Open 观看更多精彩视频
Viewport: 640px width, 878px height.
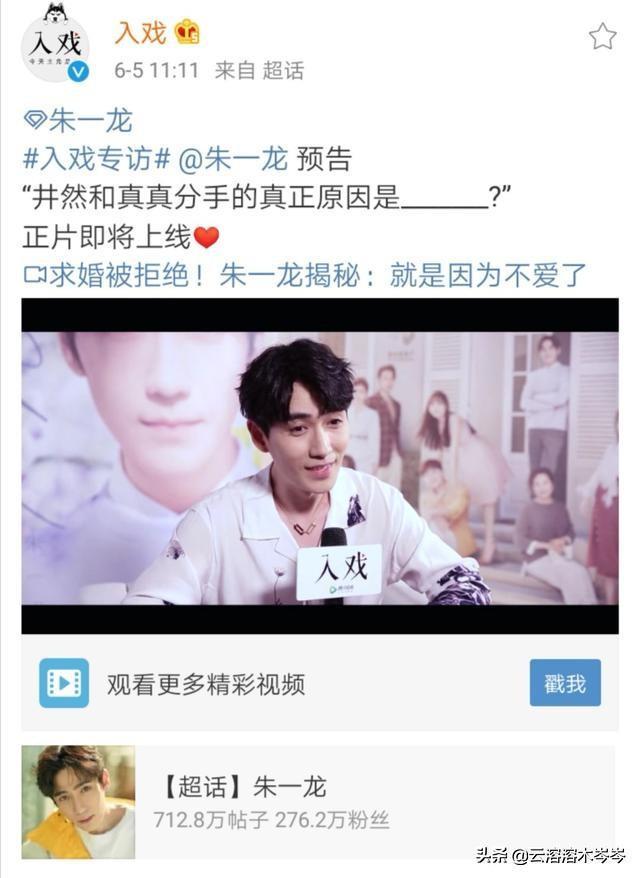(x=205, y=684)
